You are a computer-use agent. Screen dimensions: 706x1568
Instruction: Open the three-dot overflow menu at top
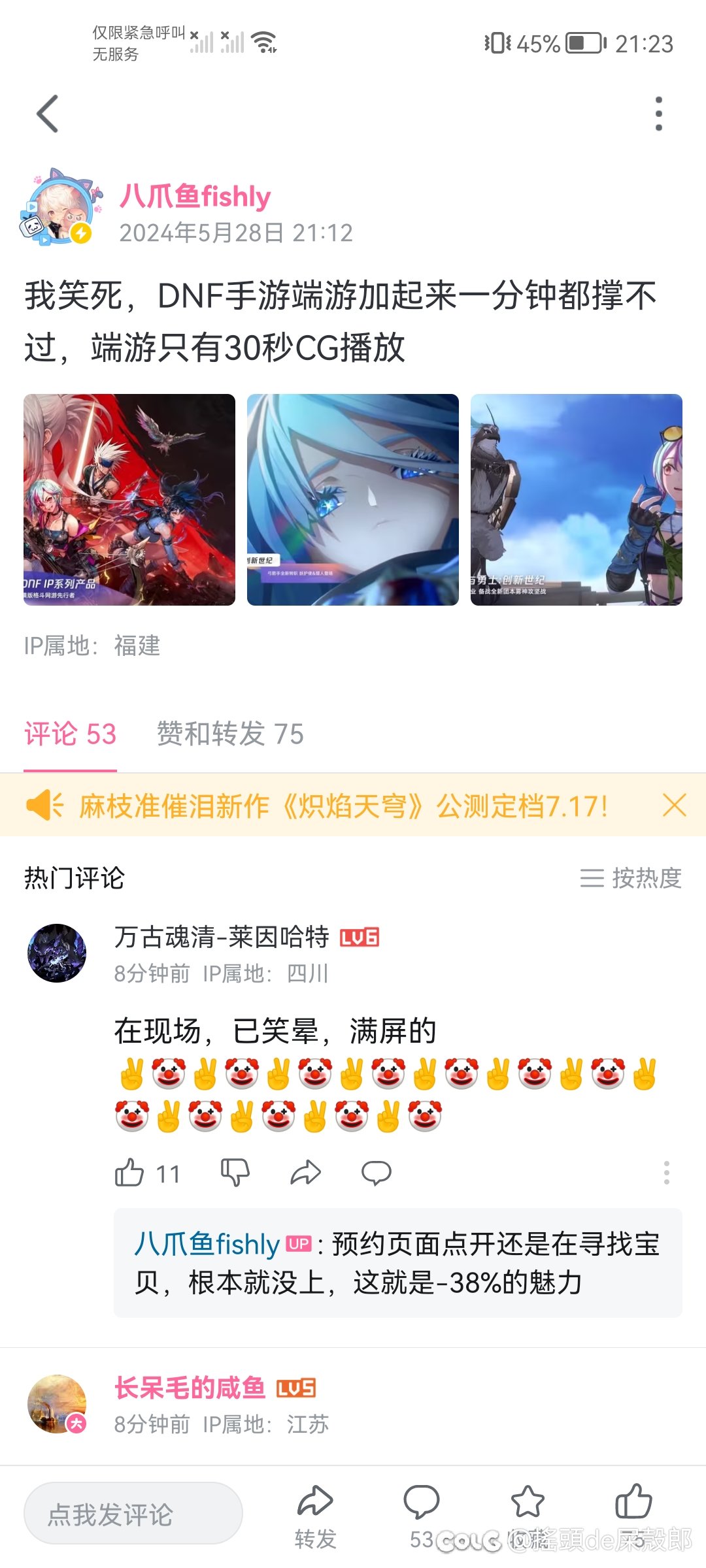658,114
